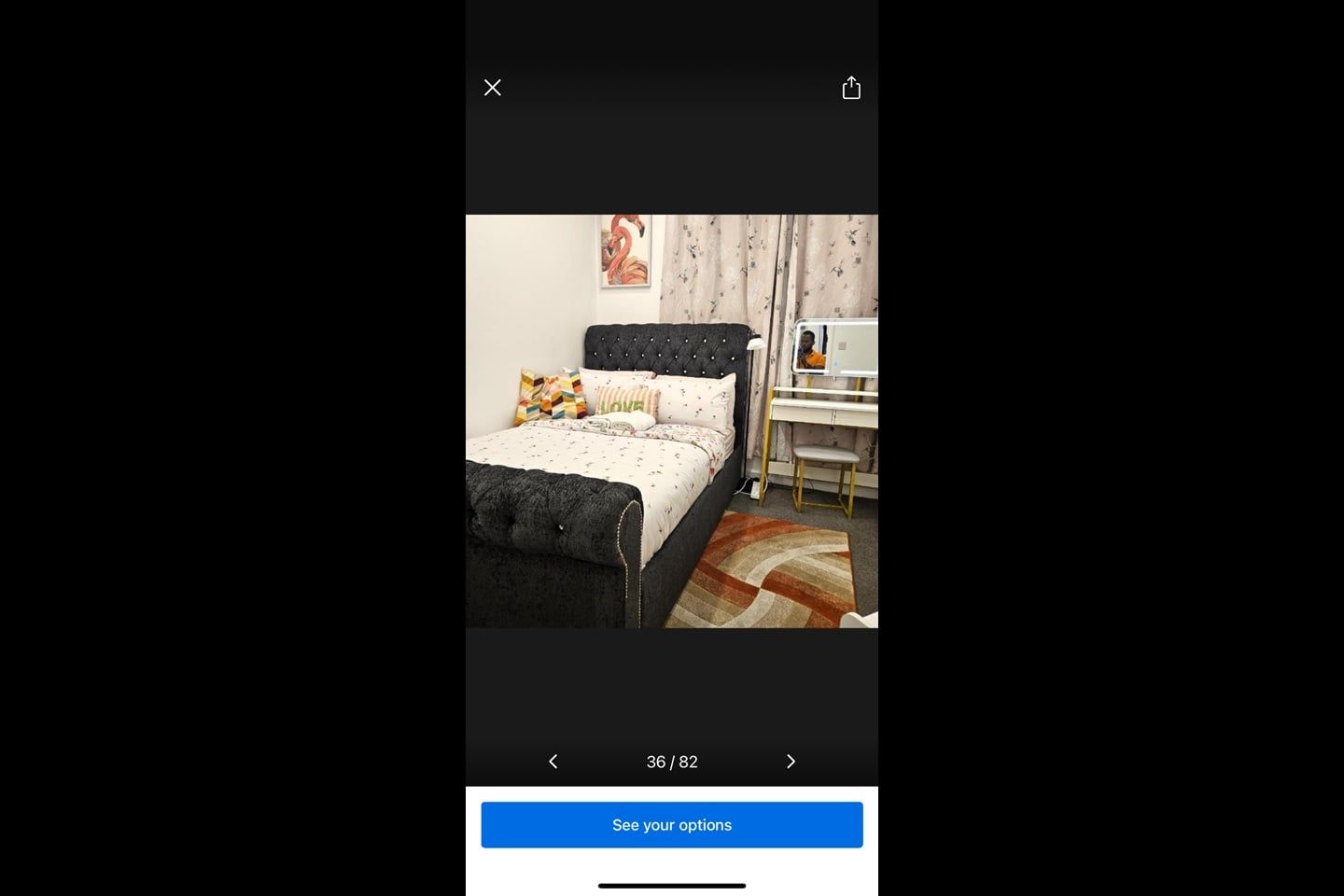Viewport: 1344px width, 896px height.
Task: Share this bedroom photo
Action: point(850,88)
